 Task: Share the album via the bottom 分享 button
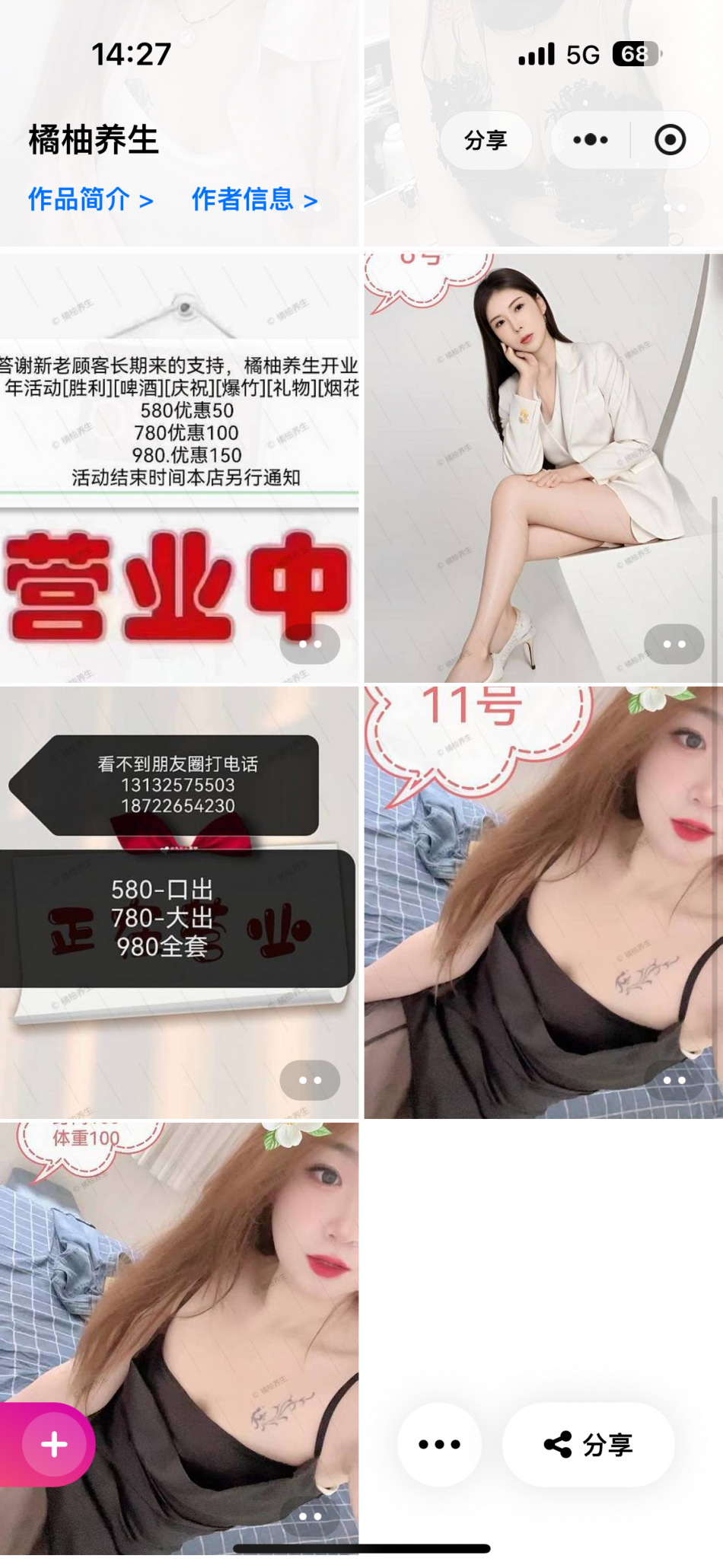(588, 1444)
